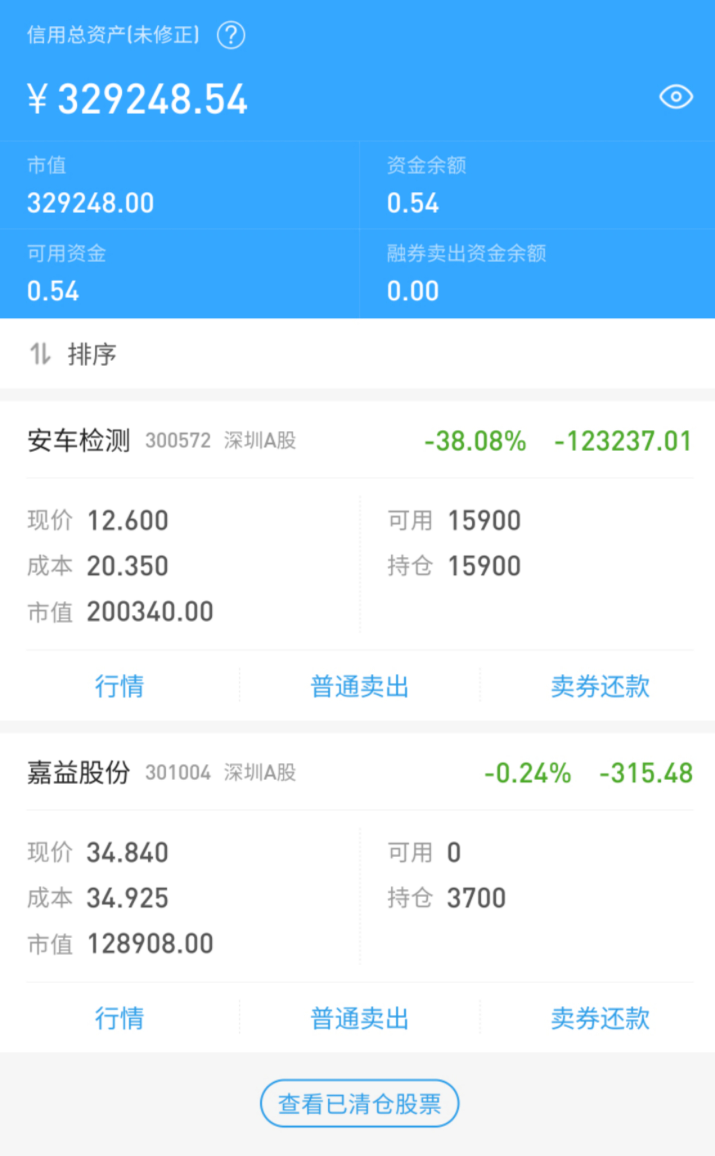Viewport: 715px width, 1156px height.
Task: Tap 卖券还款 for 安车检测
Action: tap(600, 686)
